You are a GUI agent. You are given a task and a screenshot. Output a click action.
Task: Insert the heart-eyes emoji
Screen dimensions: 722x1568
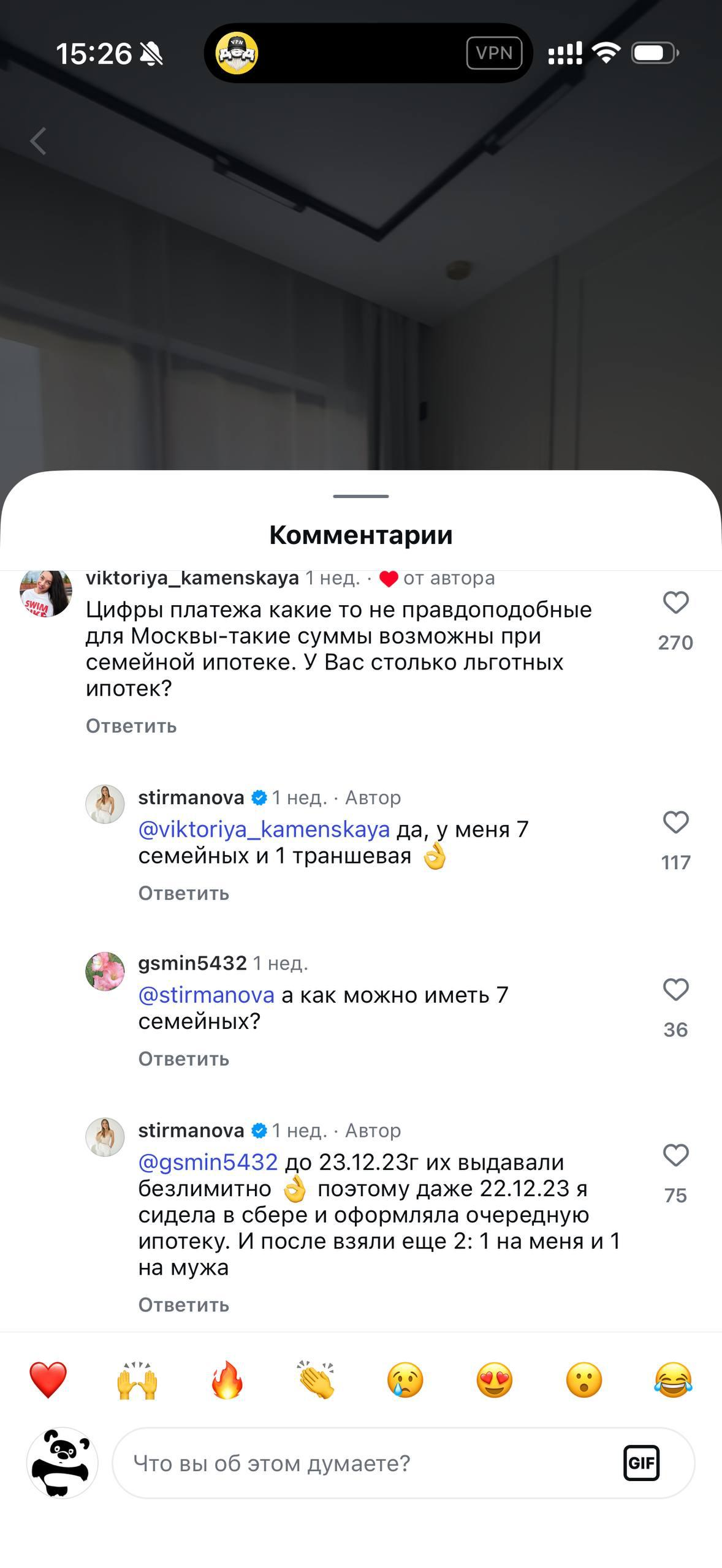(495, 1380)
